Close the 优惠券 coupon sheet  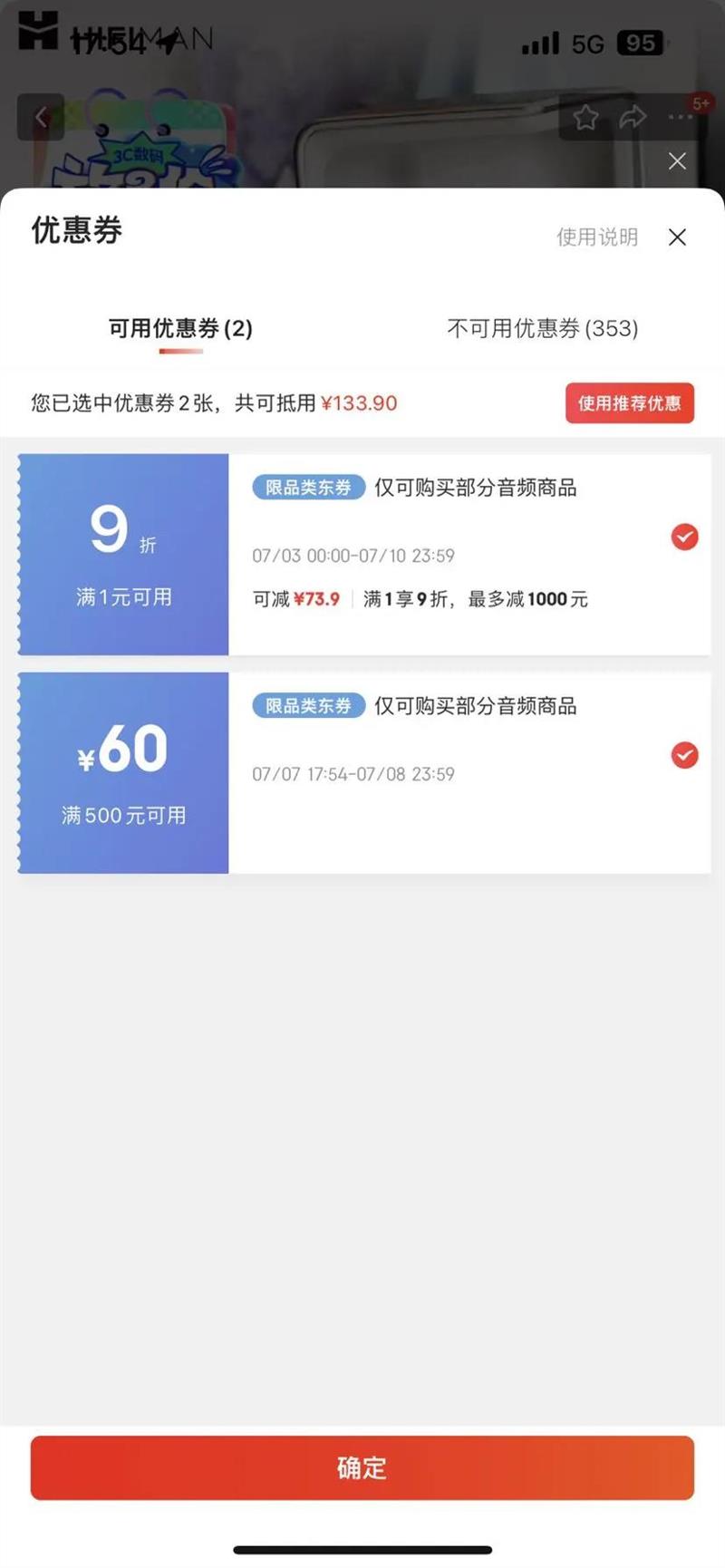pyautogui.click(x=677, y=237)
